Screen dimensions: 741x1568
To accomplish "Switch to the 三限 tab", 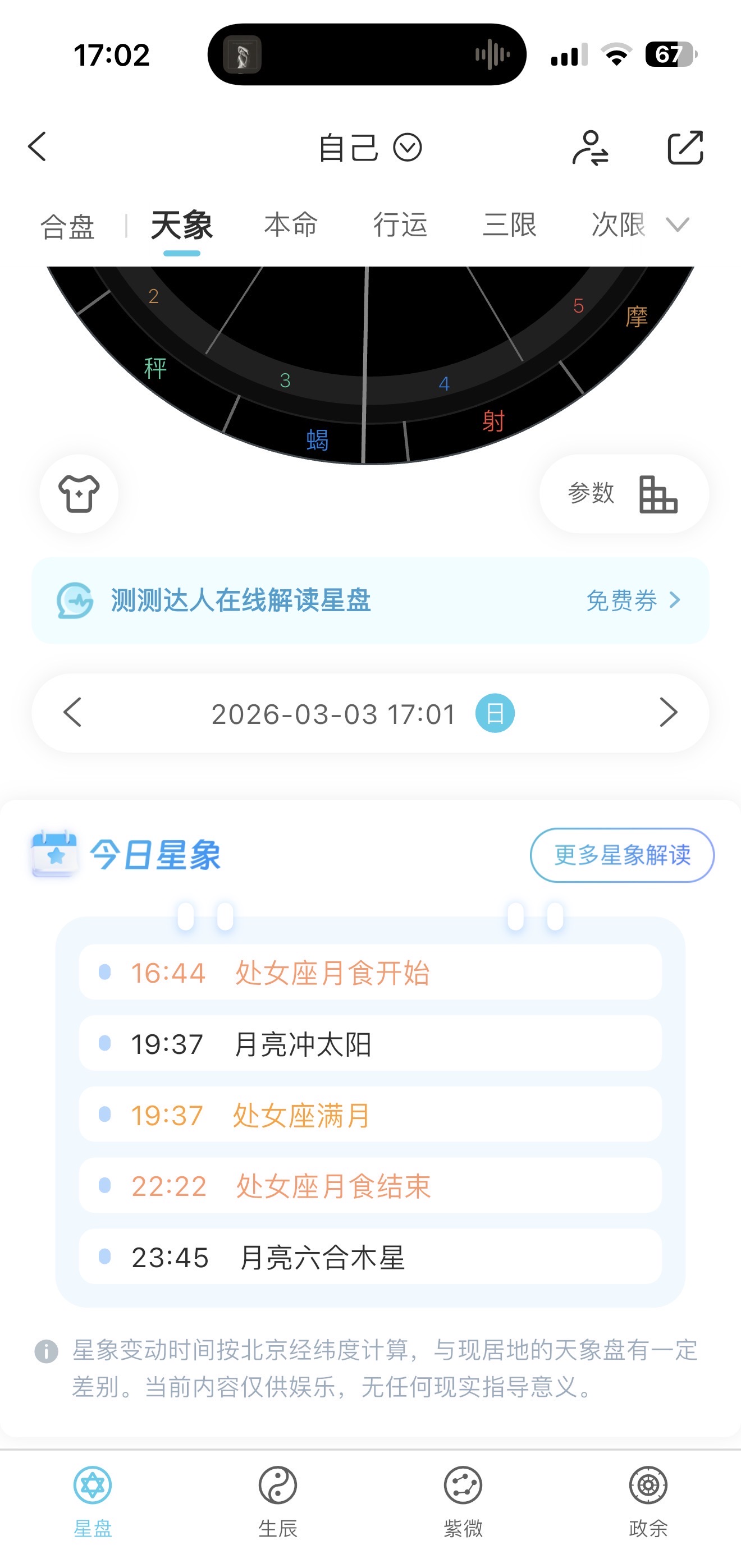I will [509, 225].
